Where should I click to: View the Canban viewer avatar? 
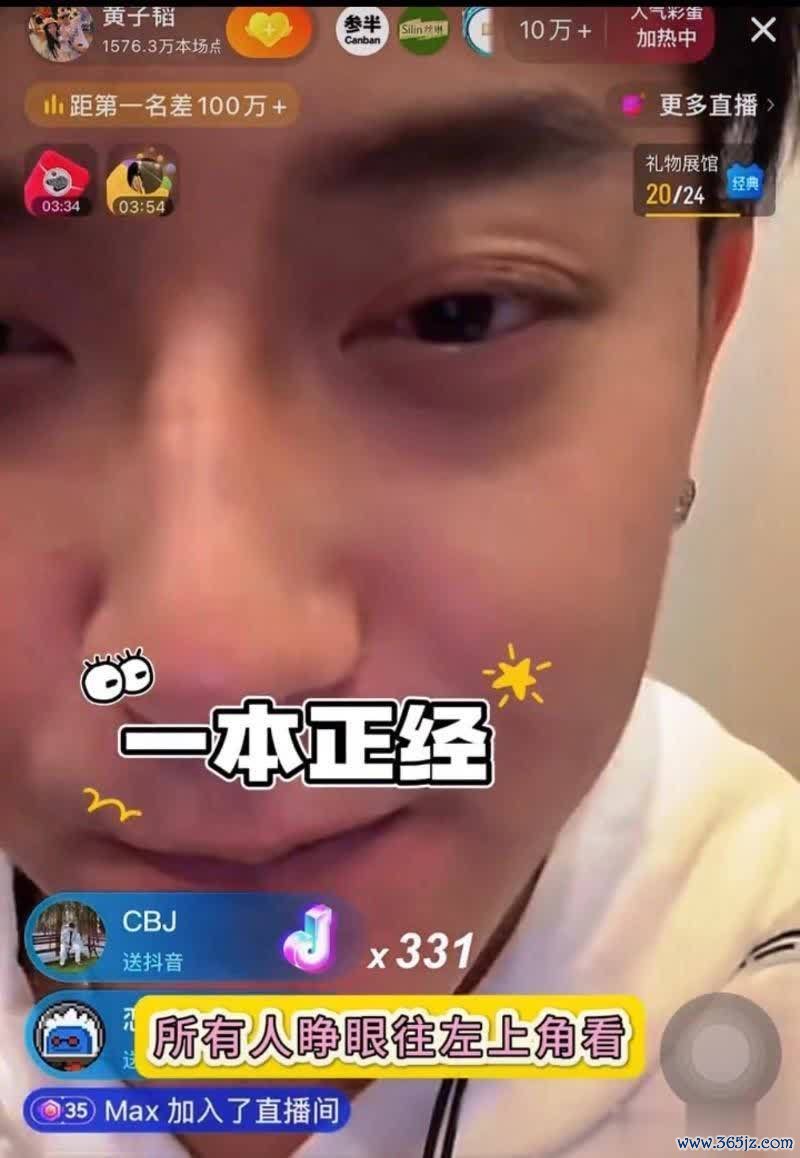361,30
